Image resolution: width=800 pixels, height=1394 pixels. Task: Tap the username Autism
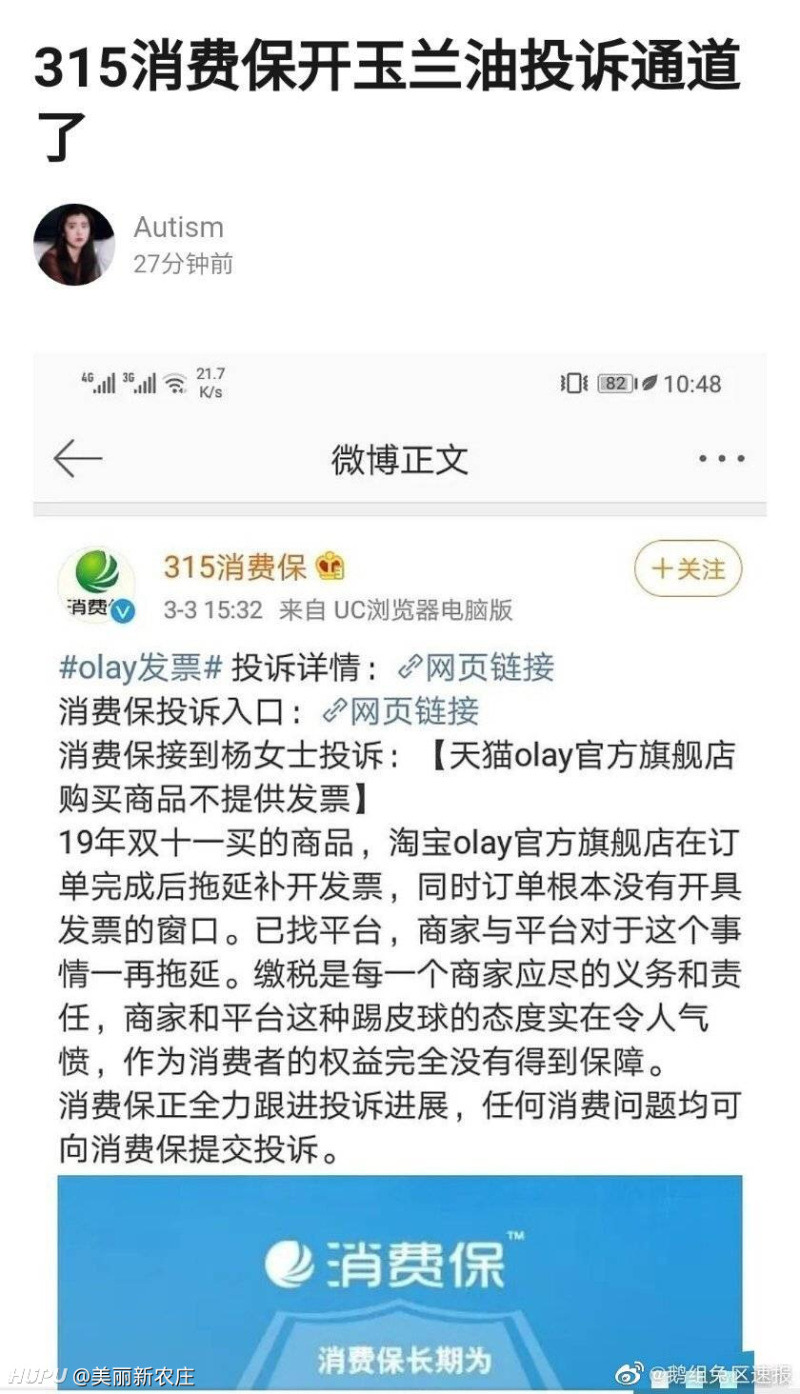click(178, 227)
